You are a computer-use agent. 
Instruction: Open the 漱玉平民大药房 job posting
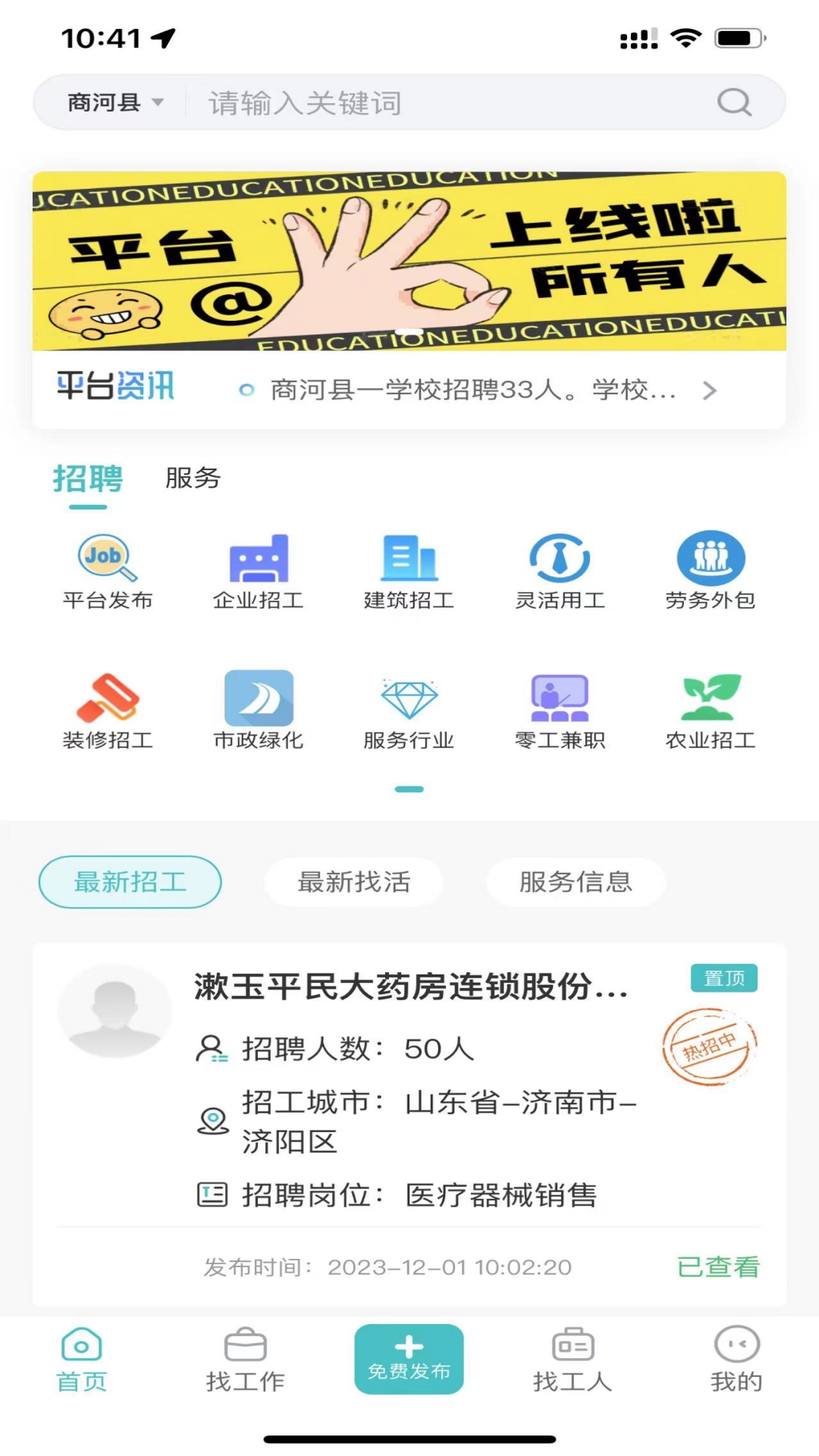[x=409, y=1124]
